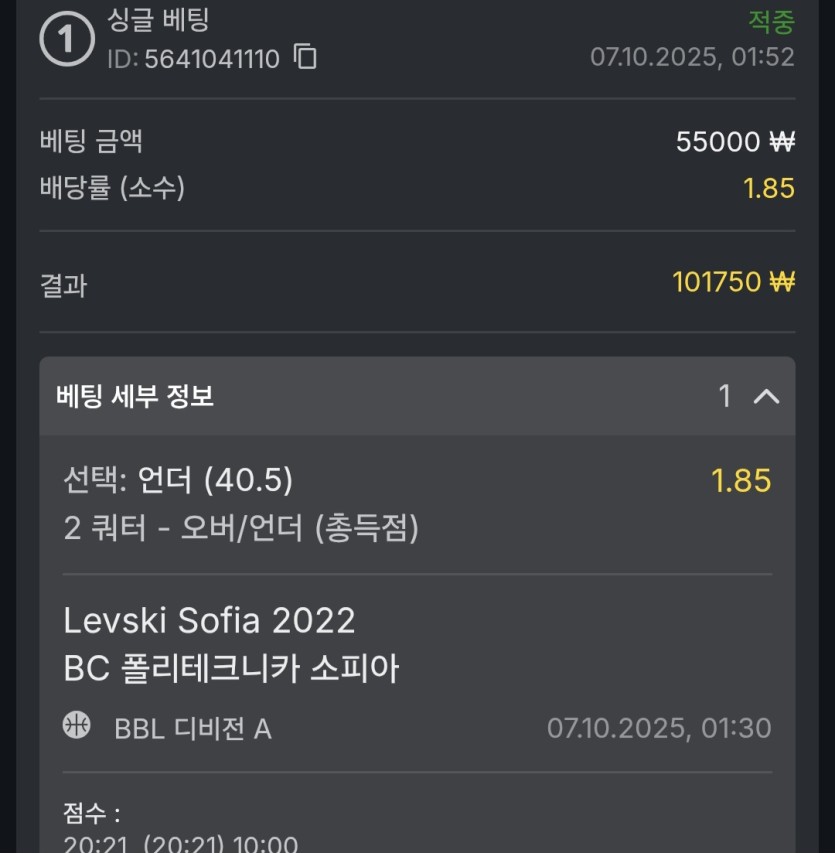Collapse the 베팅 세부 정보 section
The height and width of the screenshot is (853, 835).
pos(766,397)
